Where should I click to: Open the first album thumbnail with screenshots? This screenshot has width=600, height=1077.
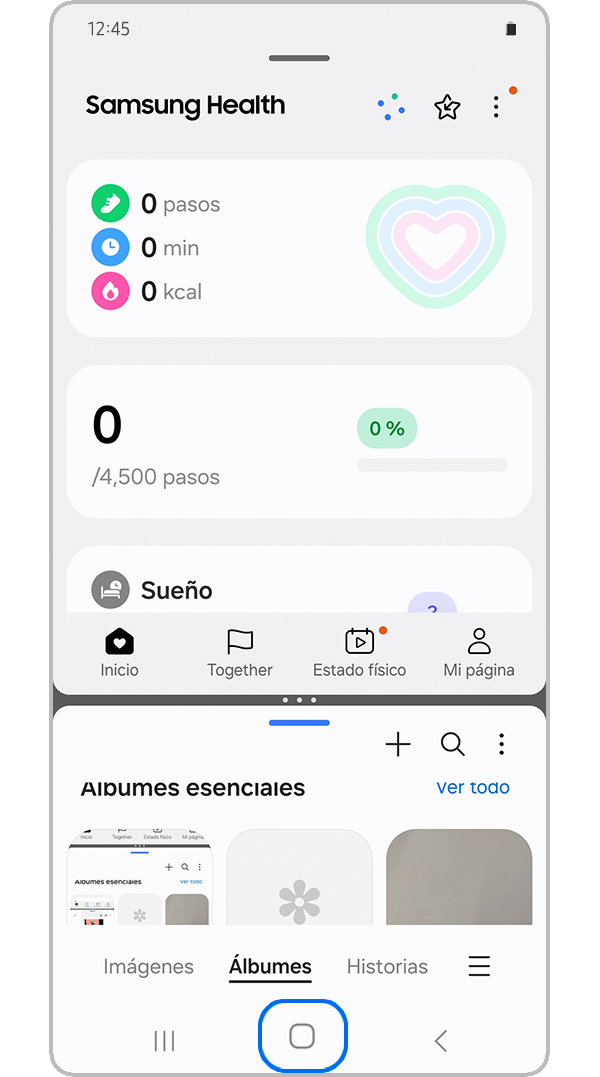pos(139,878)
